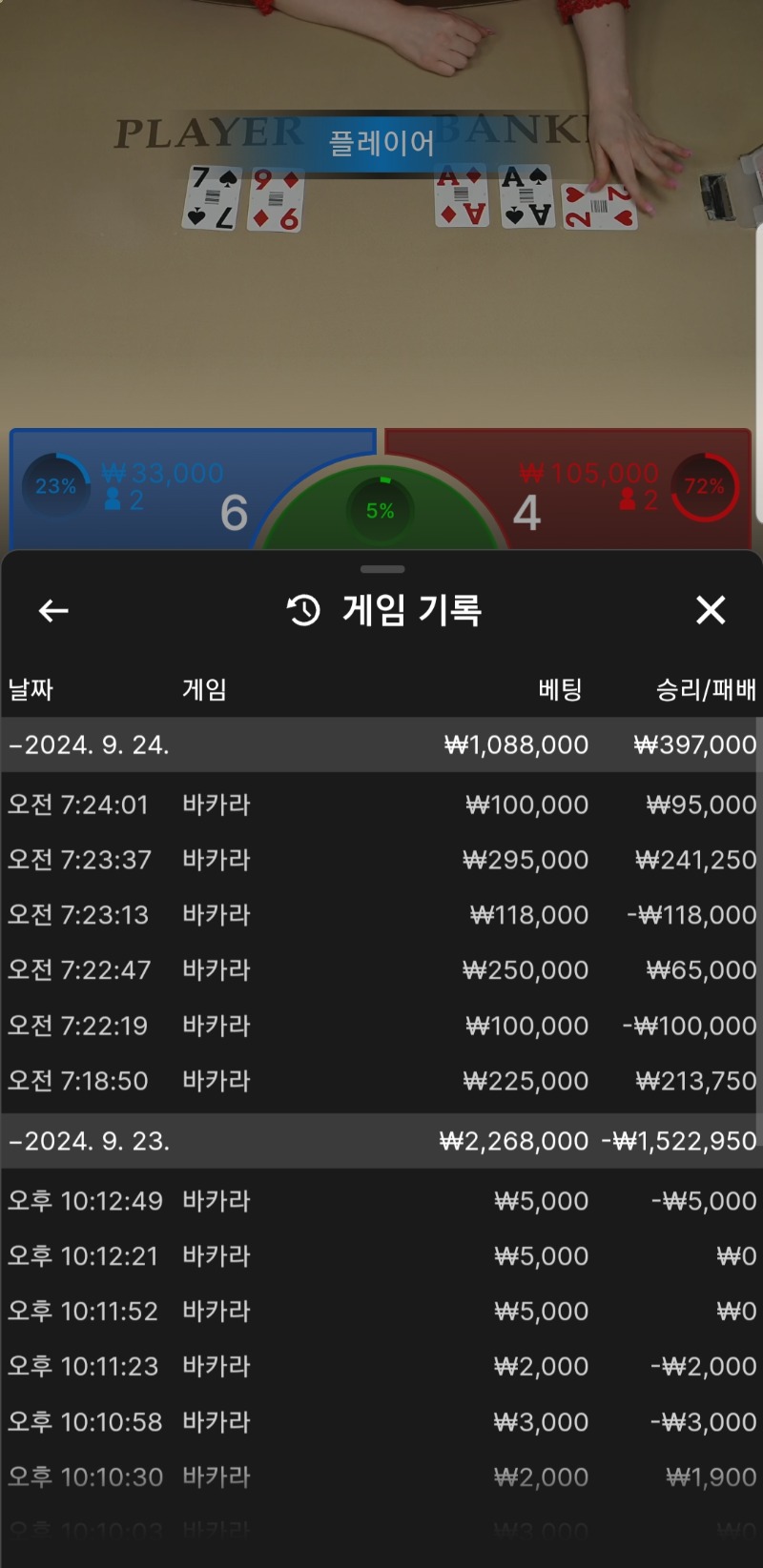The image size is (763, 1568).
Task: Open the 오전 7:23:13 바카라 record
Action: (381, 916)
